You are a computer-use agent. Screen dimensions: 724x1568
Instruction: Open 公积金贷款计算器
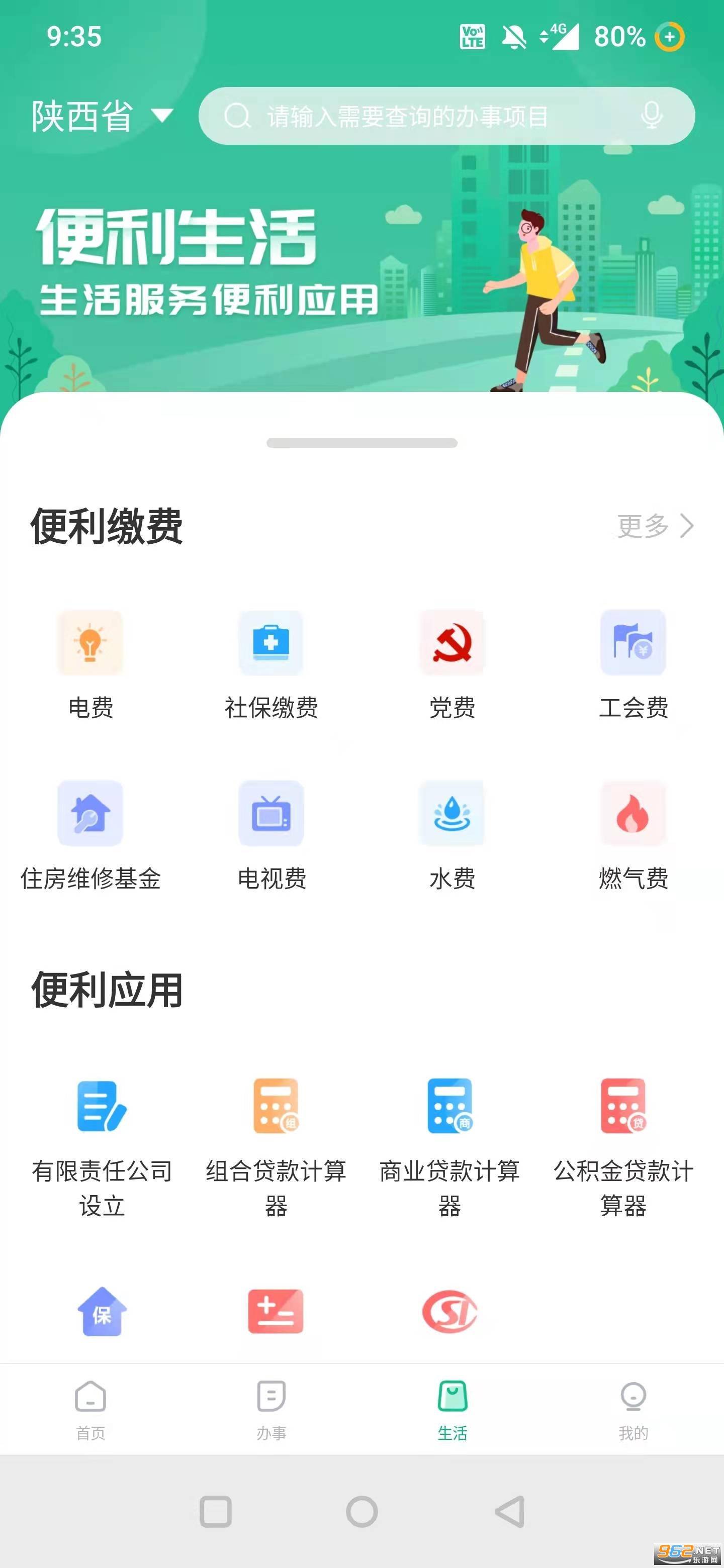pos(623,1144)
